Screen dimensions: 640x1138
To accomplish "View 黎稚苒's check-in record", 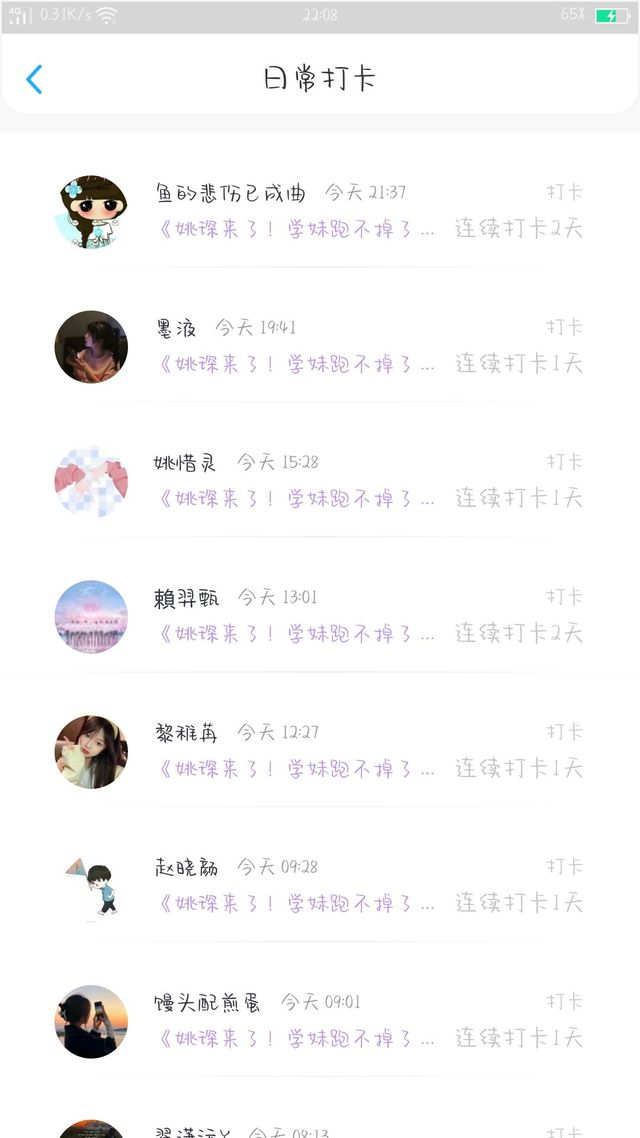I will coord(296,769).
